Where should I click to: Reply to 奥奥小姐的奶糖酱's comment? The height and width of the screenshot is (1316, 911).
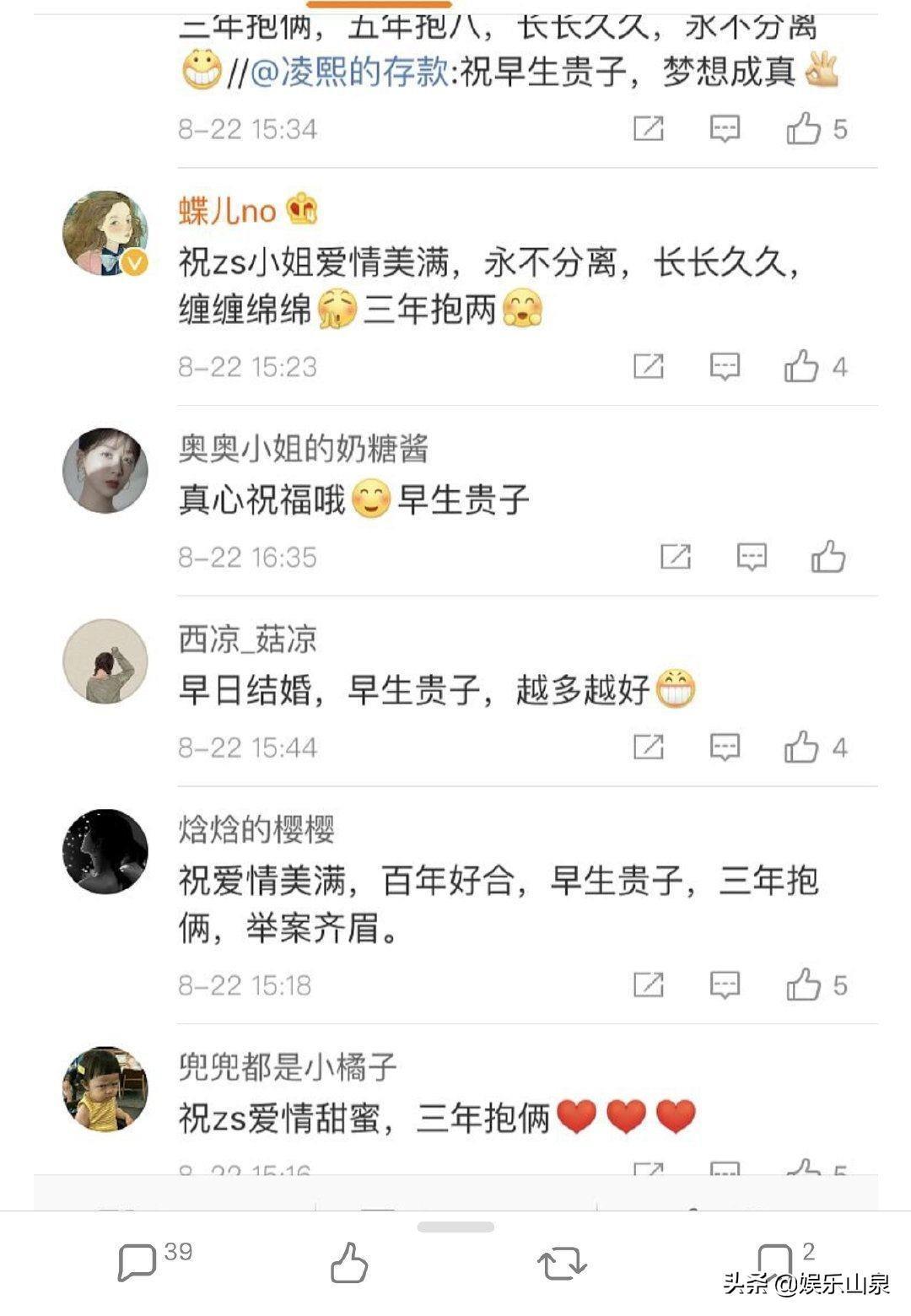[752, 557]
